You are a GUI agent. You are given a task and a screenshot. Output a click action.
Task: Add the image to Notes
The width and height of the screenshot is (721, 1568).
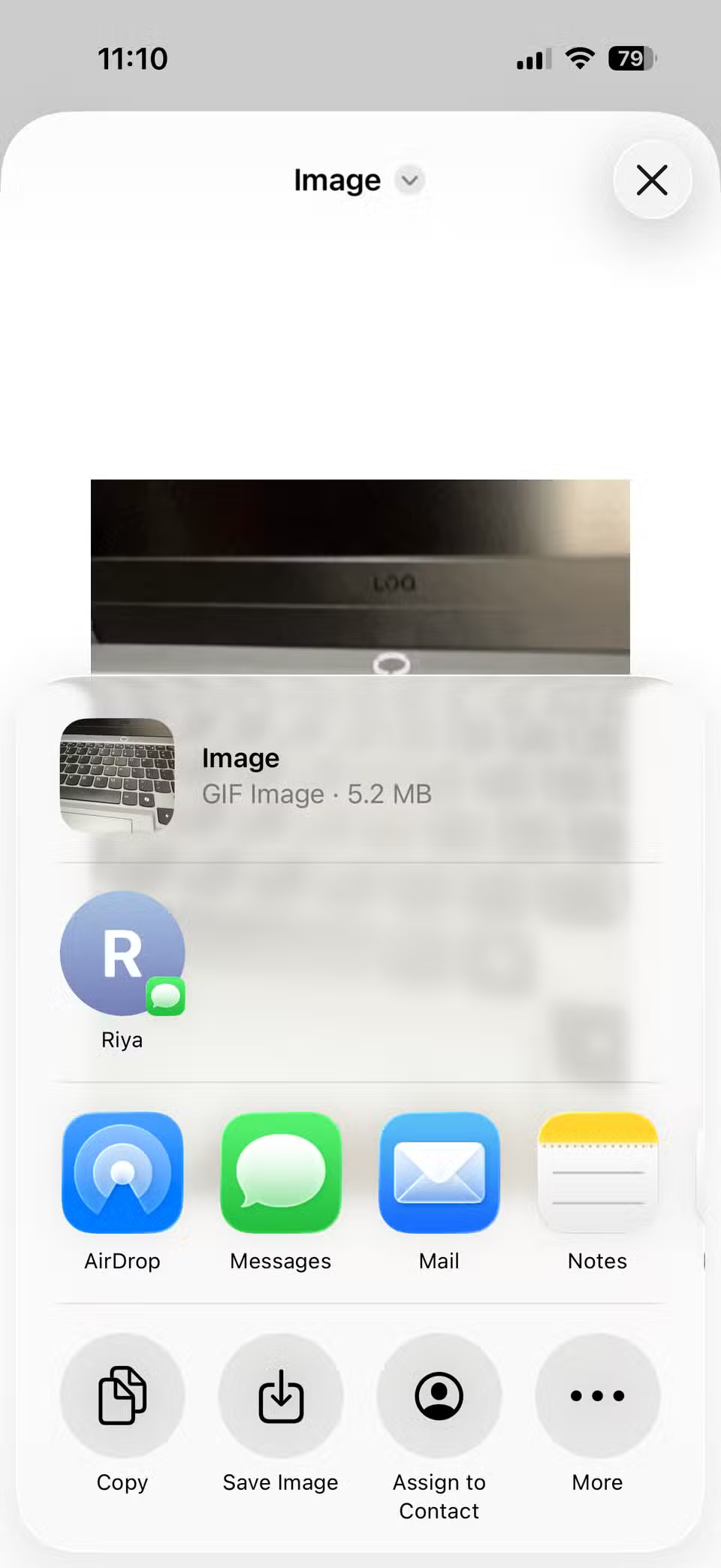598,1172
